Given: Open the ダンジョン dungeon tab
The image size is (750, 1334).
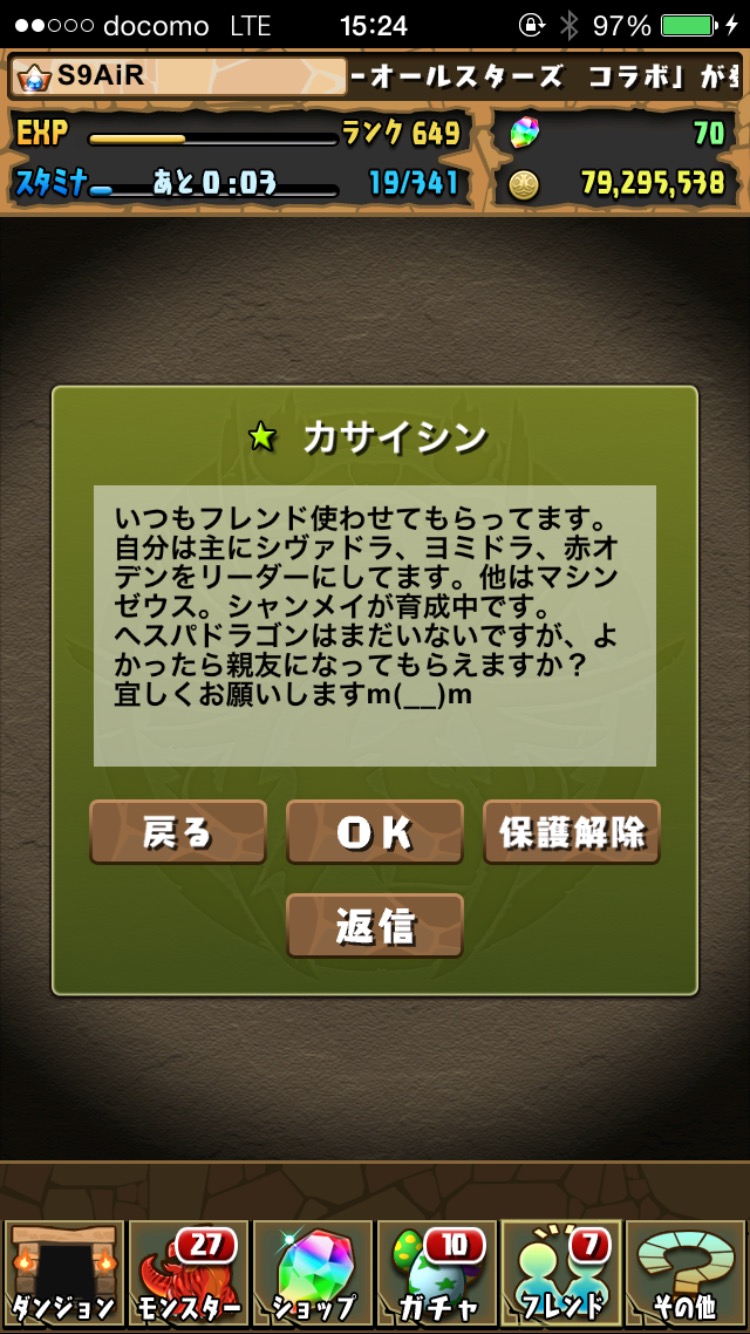Looking at the screenshot, I should click(x=64, y=1273).
